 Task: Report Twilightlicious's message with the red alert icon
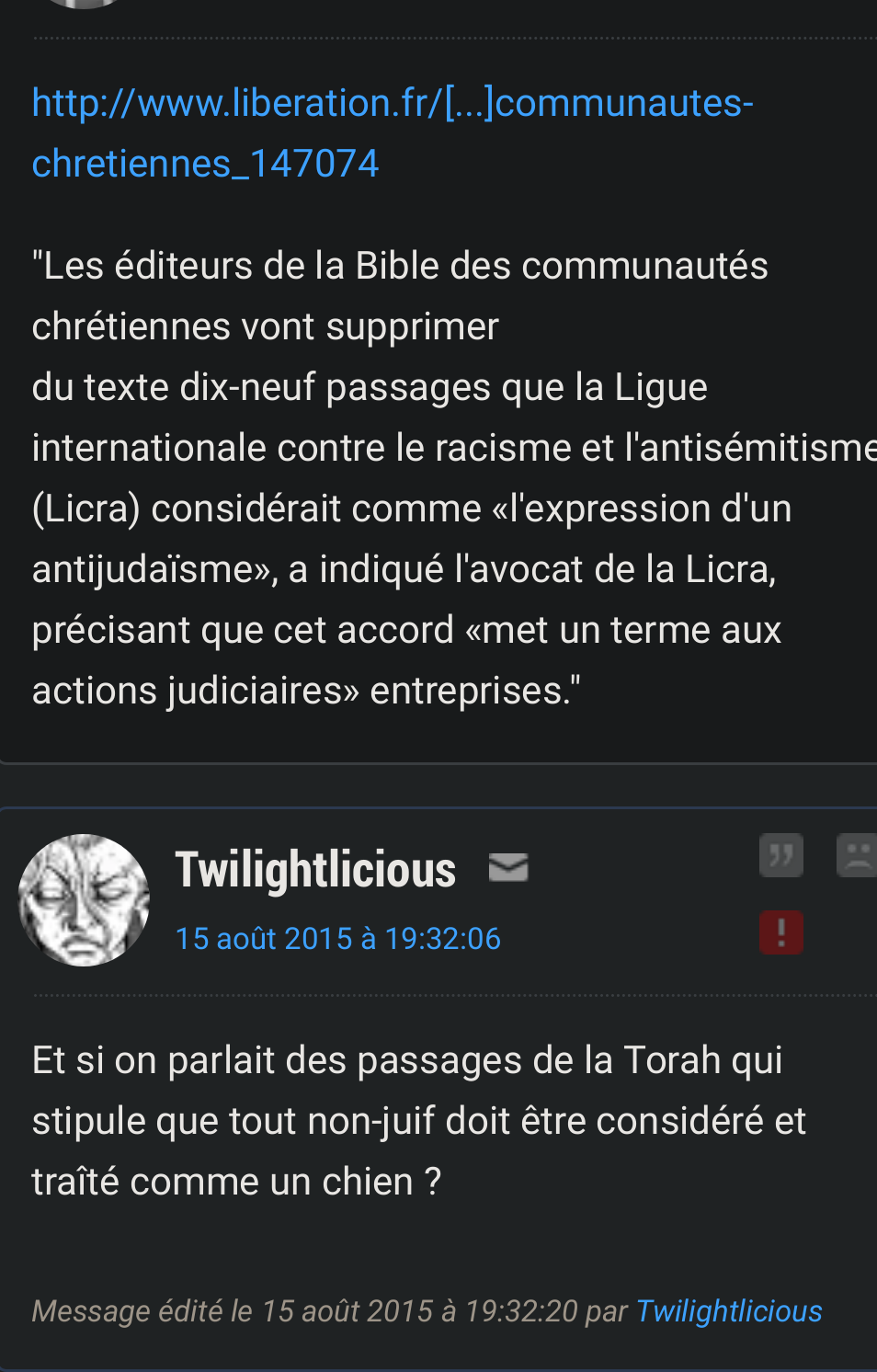[780, 932]
